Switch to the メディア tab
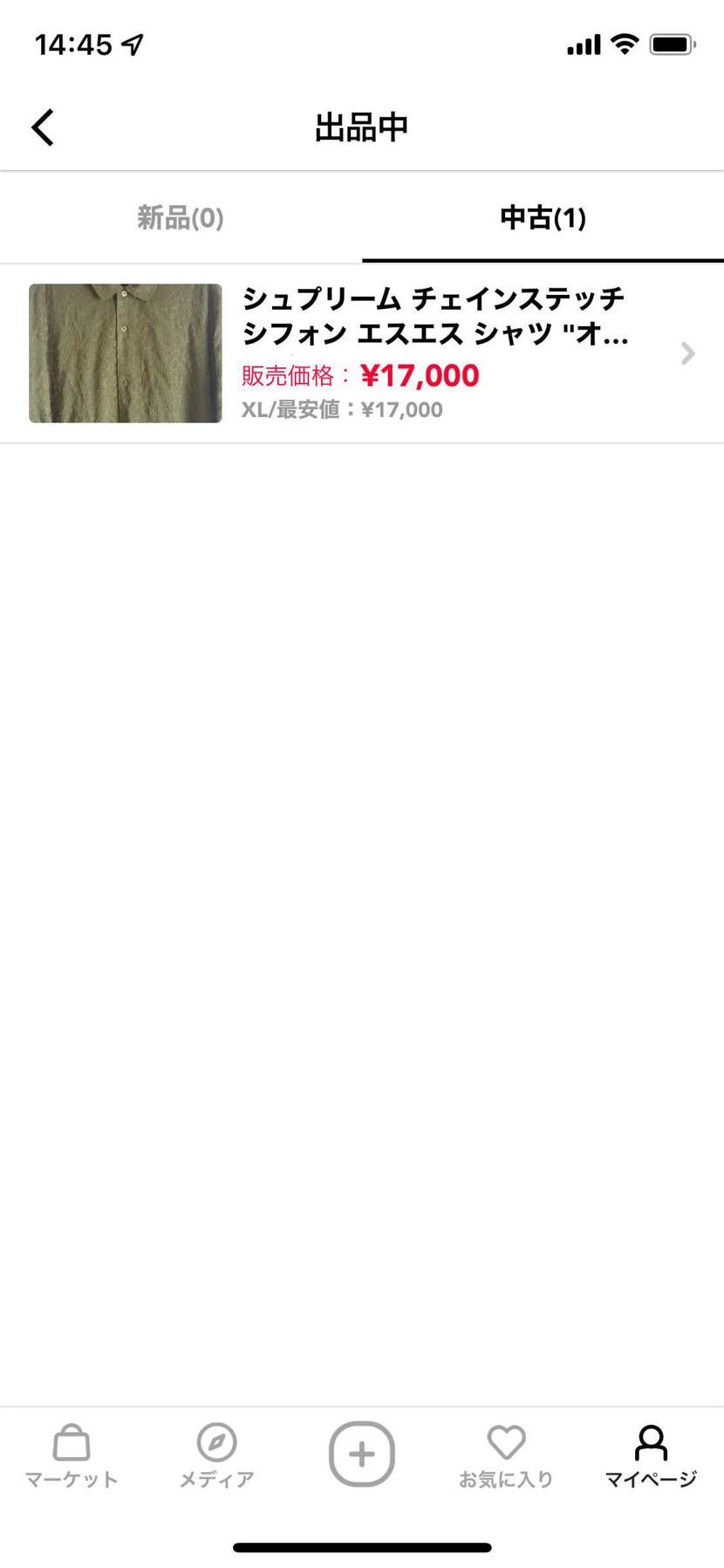Image resolution: width=724 pixels, height=1568 pixels. point(216,1455)
